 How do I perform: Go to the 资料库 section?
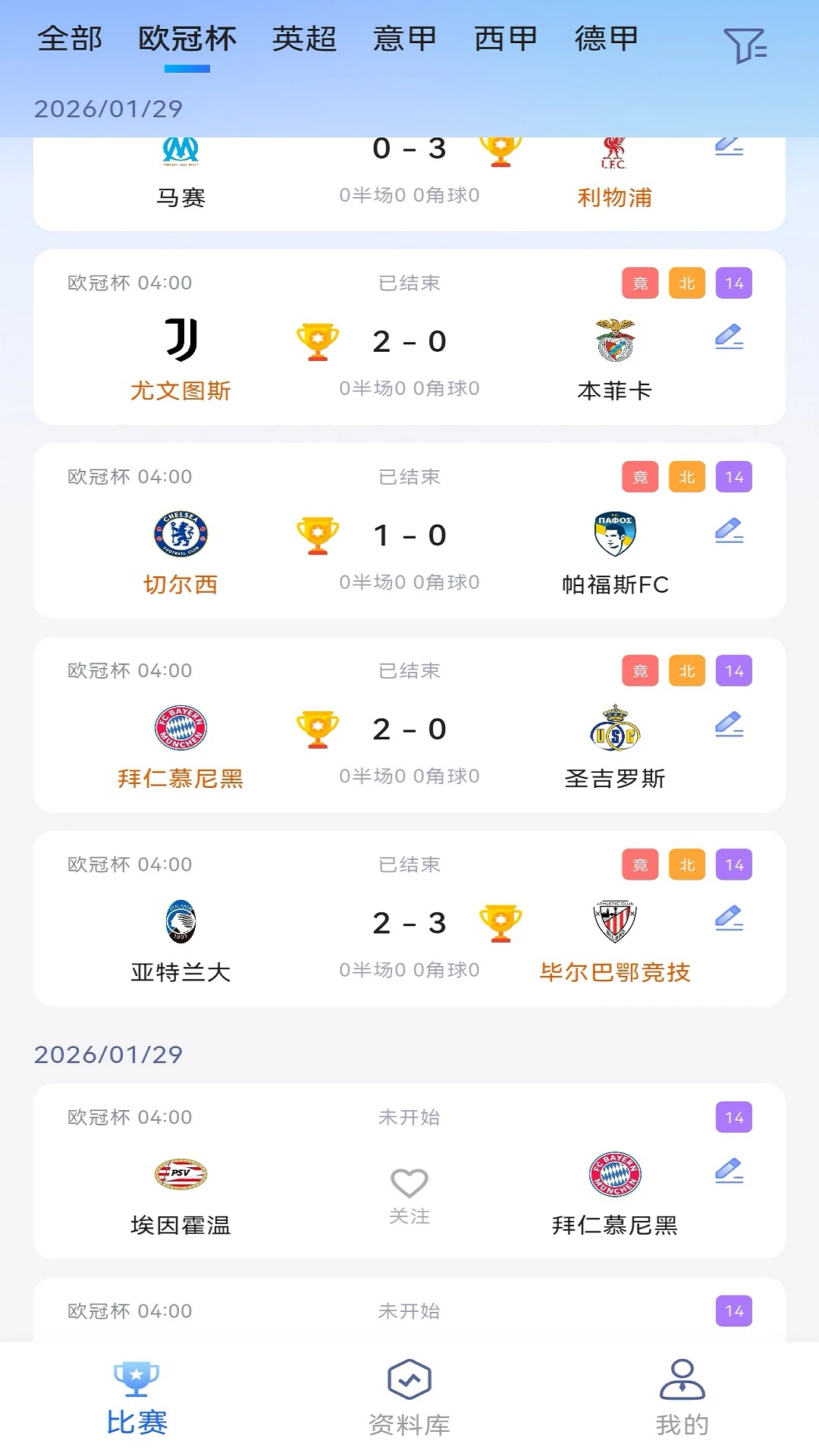tap(409, 1398)
